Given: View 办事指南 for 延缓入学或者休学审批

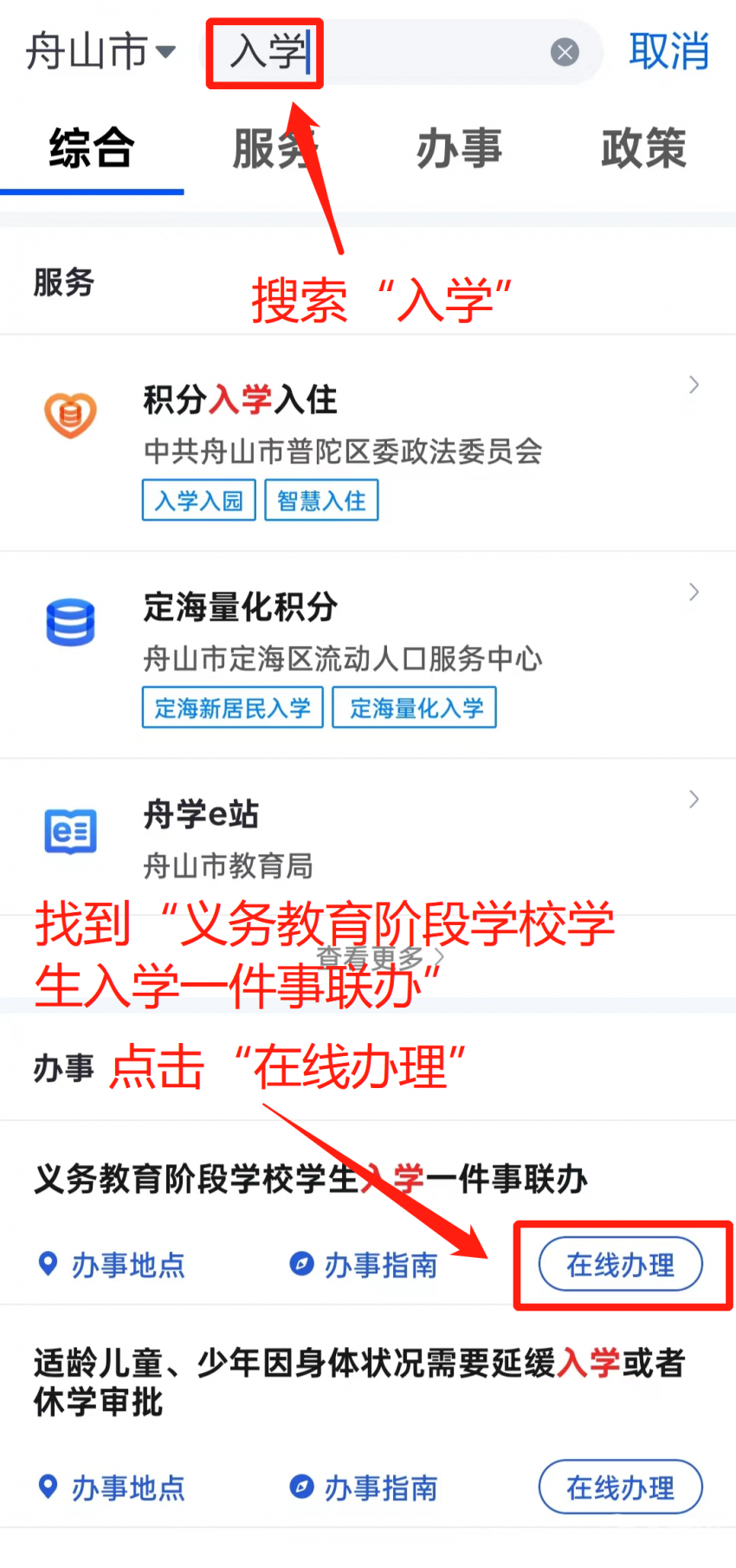Looking at the screenshot, I should click(x=364, y=1487).
